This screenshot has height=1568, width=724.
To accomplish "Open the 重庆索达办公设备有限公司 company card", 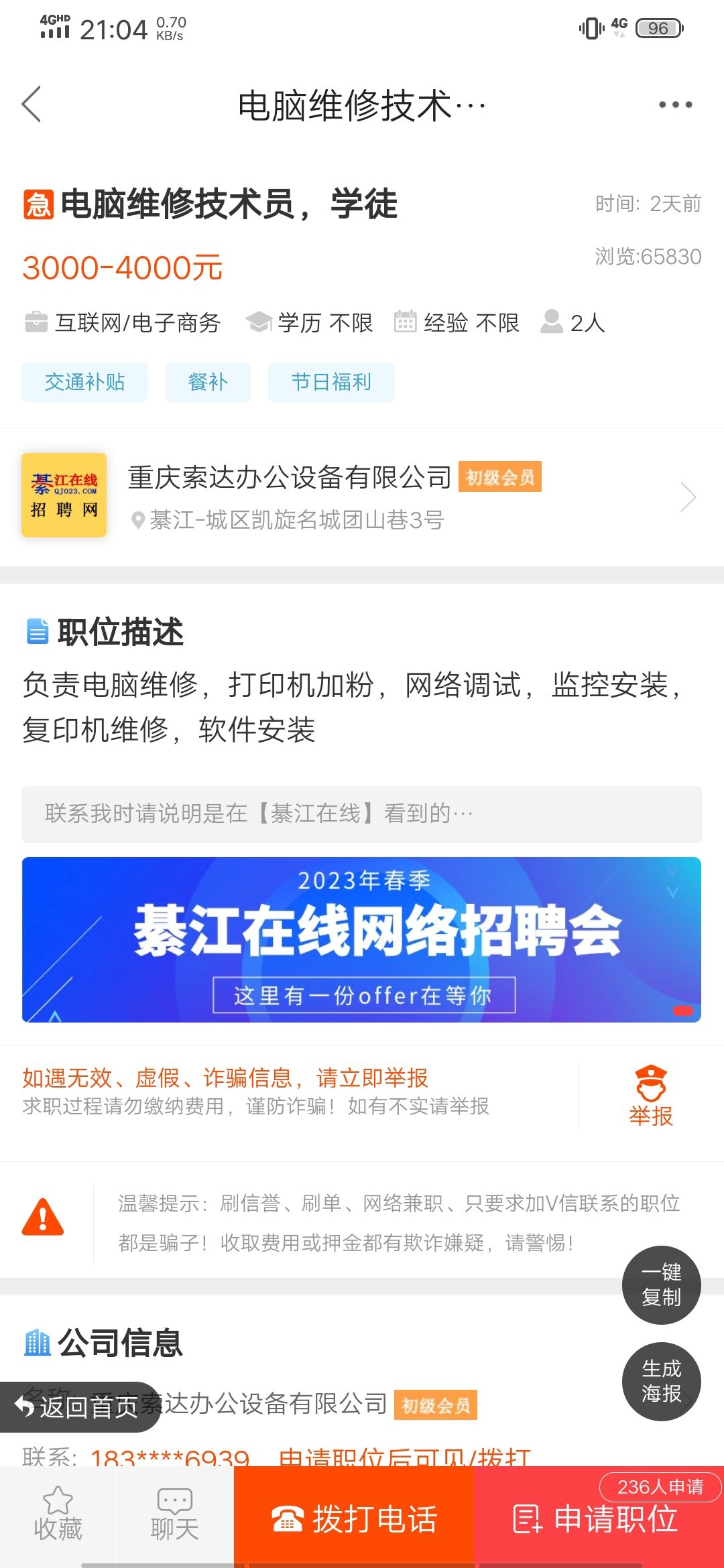I will point(362,497).
